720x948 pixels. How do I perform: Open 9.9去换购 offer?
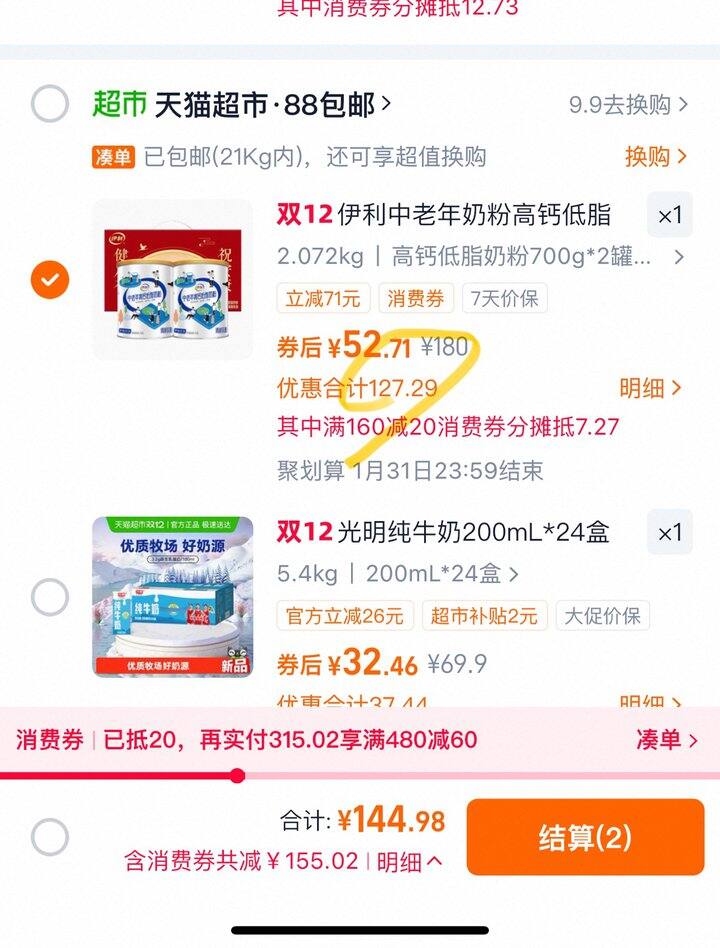(x=628, y=104)
